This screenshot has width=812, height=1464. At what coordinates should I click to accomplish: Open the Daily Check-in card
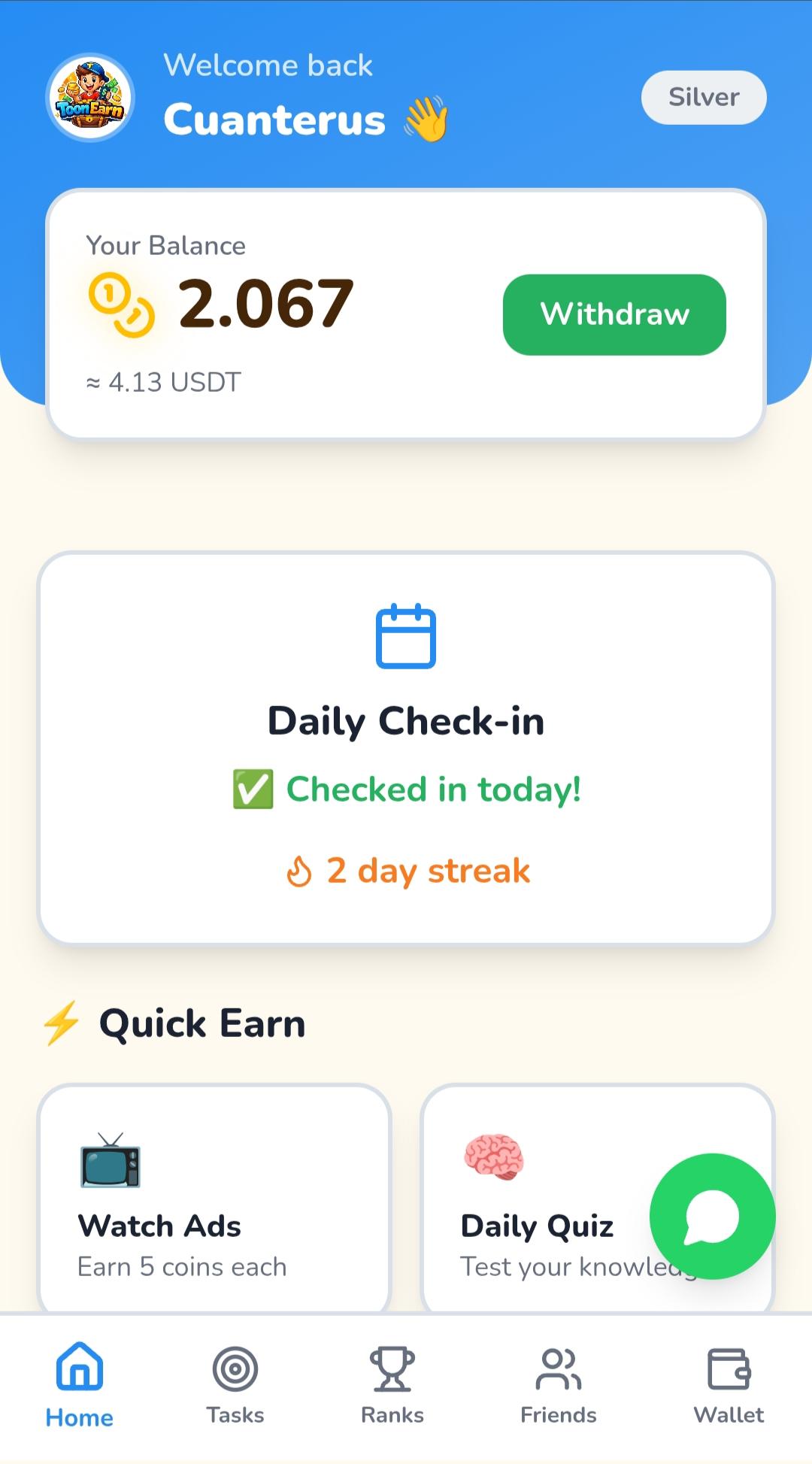point(406,747)
